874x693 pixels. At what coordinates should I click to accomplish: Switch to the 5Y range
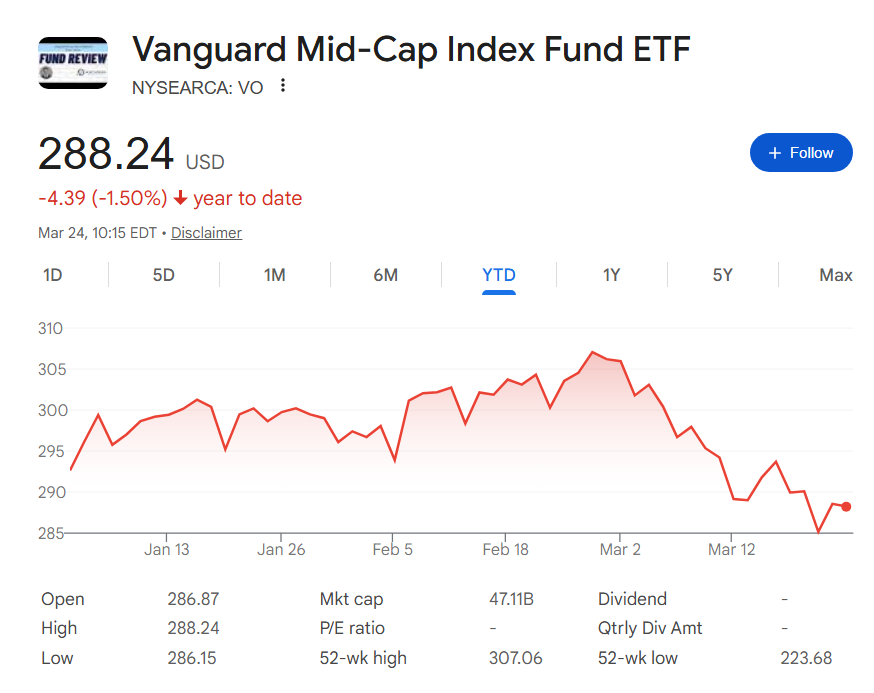pyautogui.click(x=723, y=275)
